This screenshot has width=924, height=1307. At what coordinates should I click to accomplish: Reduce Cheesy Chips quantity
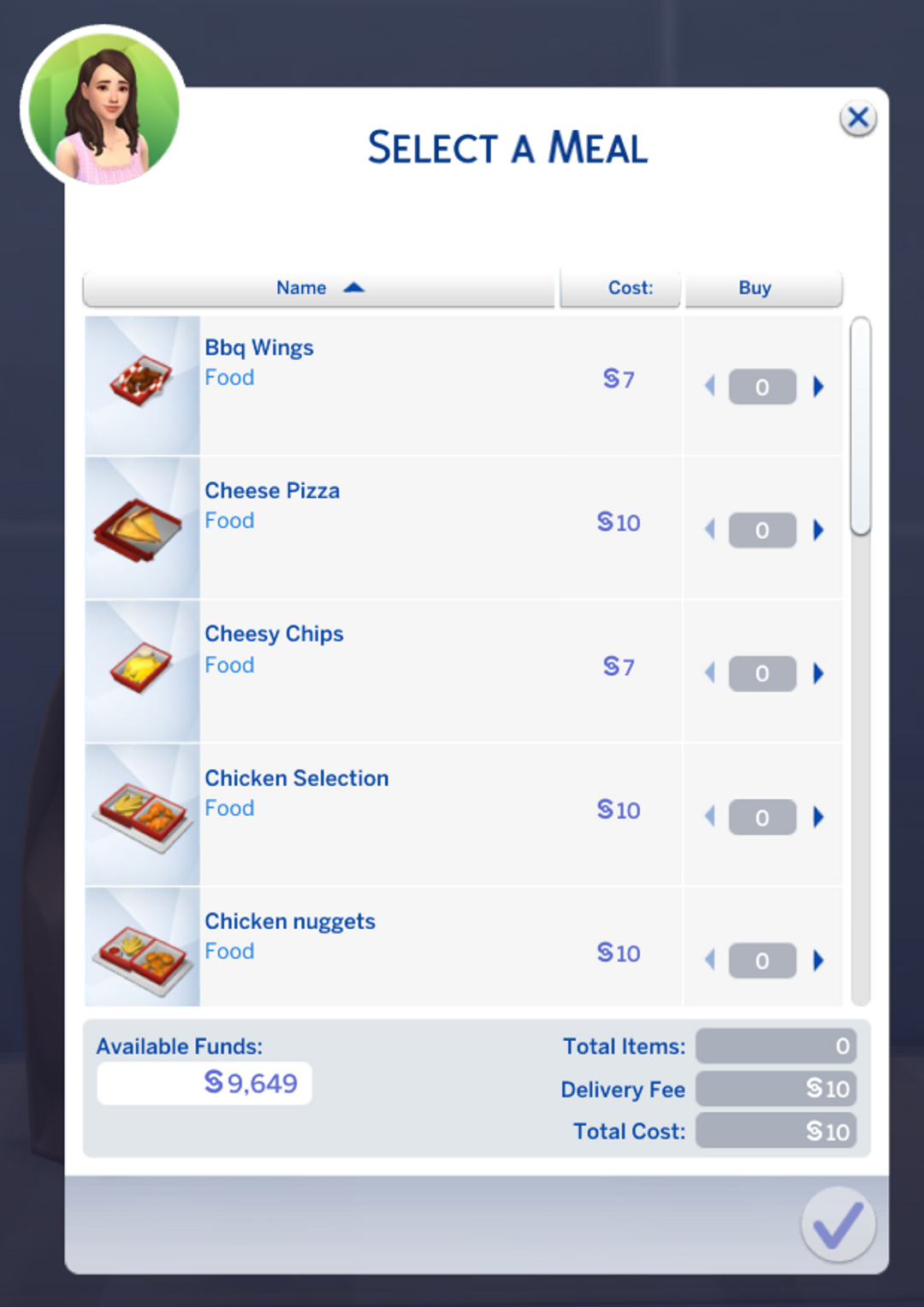pyautogui.click(x=709, y=673)
